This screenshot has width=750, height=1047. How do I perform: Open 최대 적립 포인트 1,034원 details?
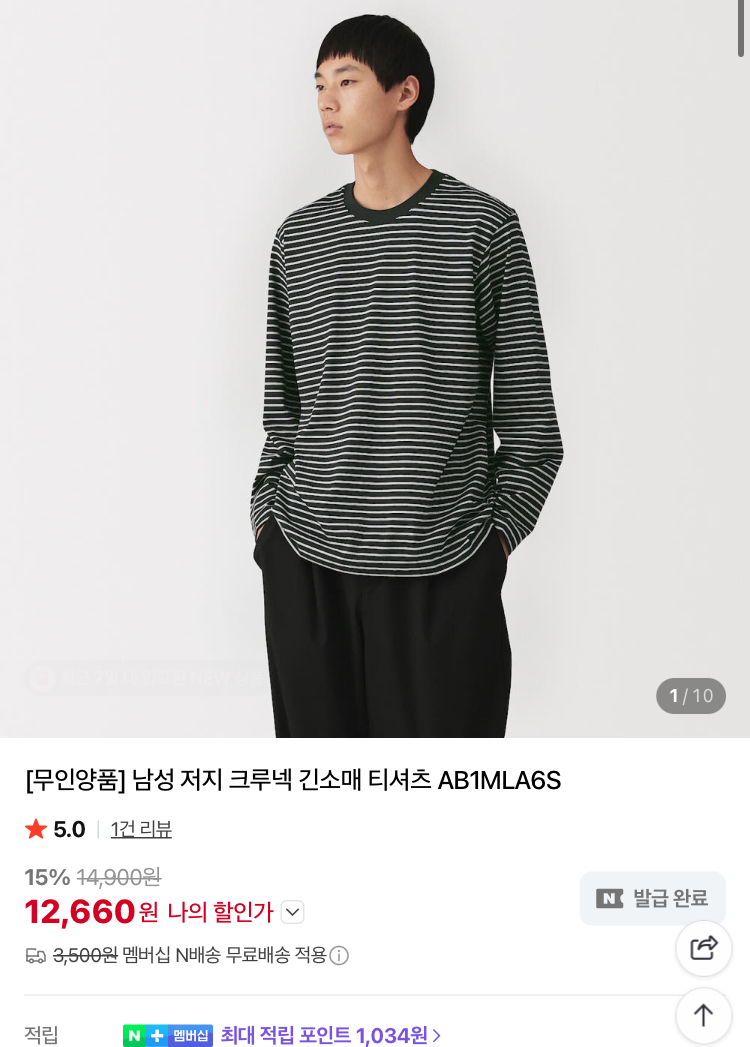tap(330, 1035)
